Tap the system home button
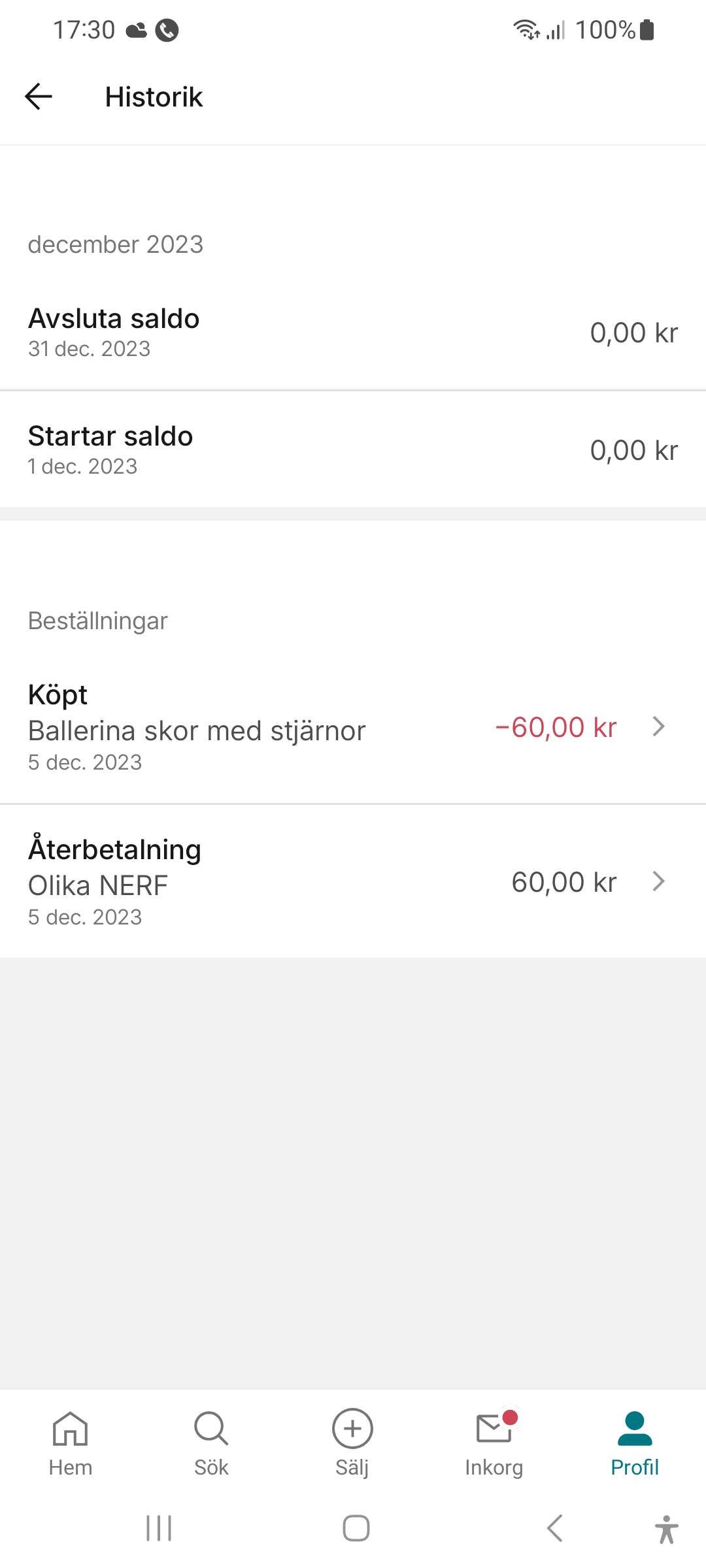Screen dimensions: 706x1568 pos(356,1528)
